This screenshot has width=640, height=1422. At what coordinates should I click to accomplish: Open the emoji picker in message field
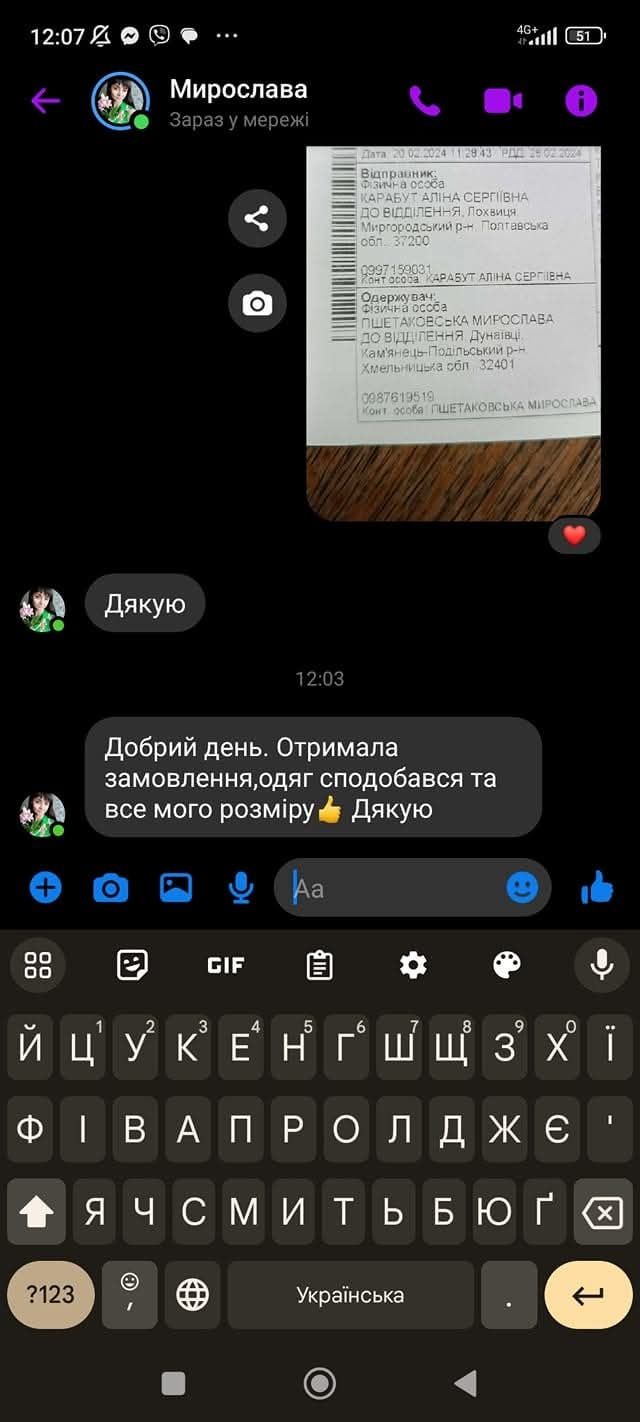tap(522, 887)
